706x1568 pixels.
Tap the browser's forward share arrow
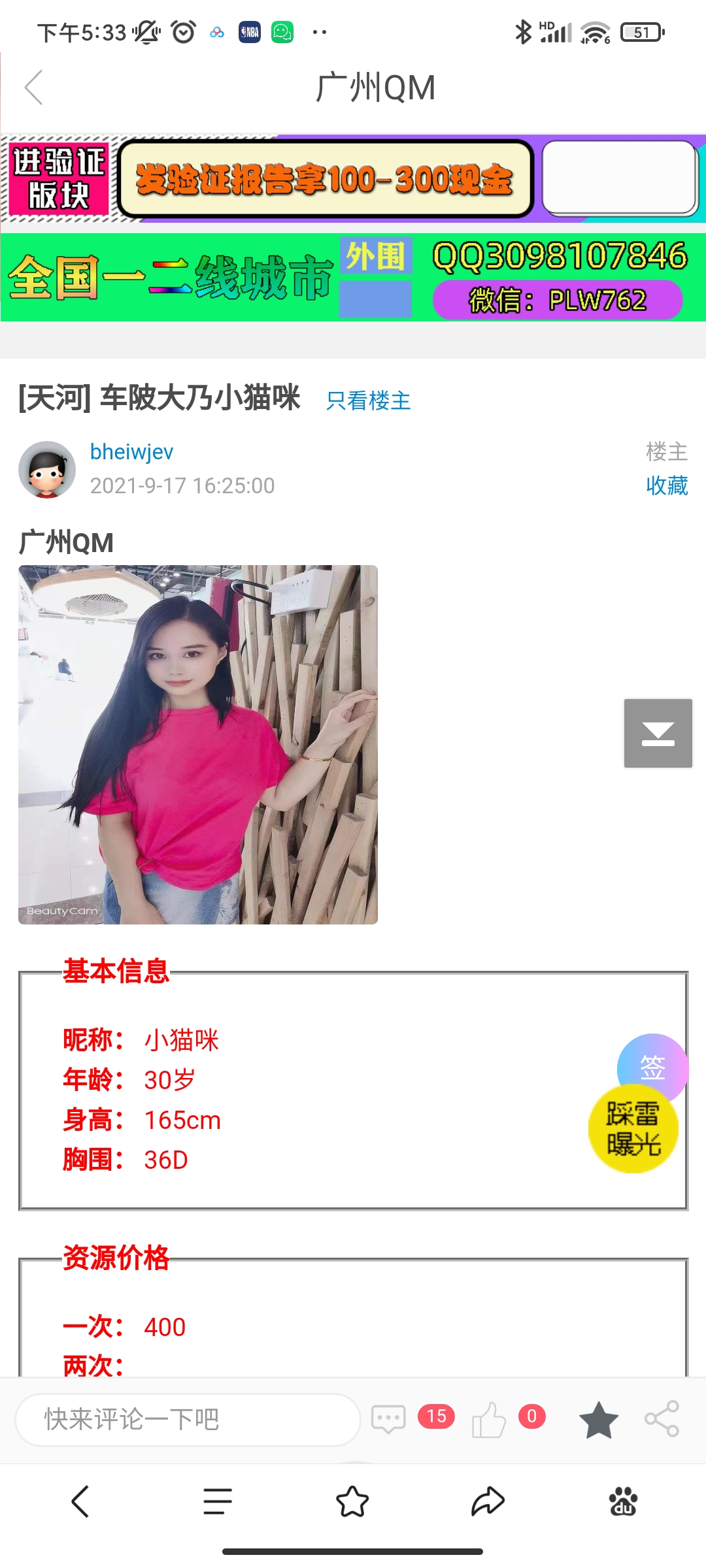(488, 1501)
